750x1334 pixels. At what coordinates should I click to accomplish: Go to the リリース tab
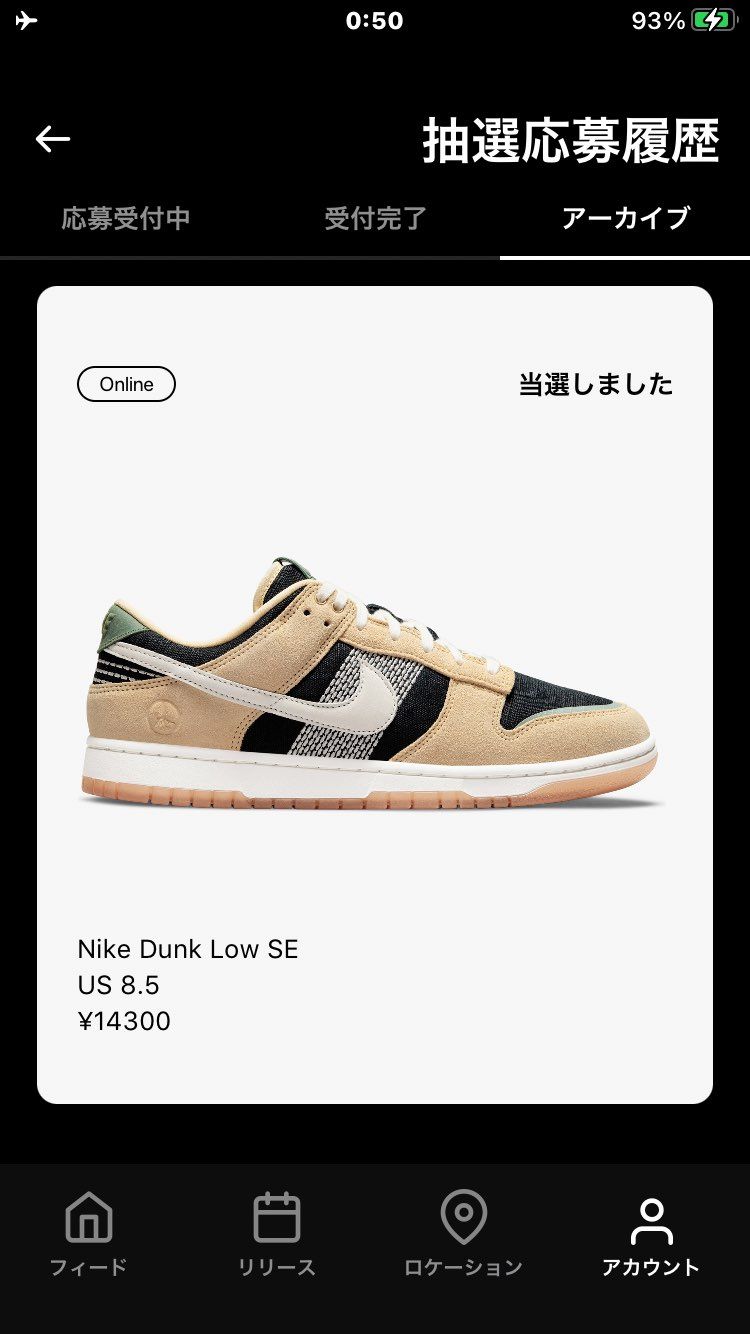click(x=277, y=1235)
